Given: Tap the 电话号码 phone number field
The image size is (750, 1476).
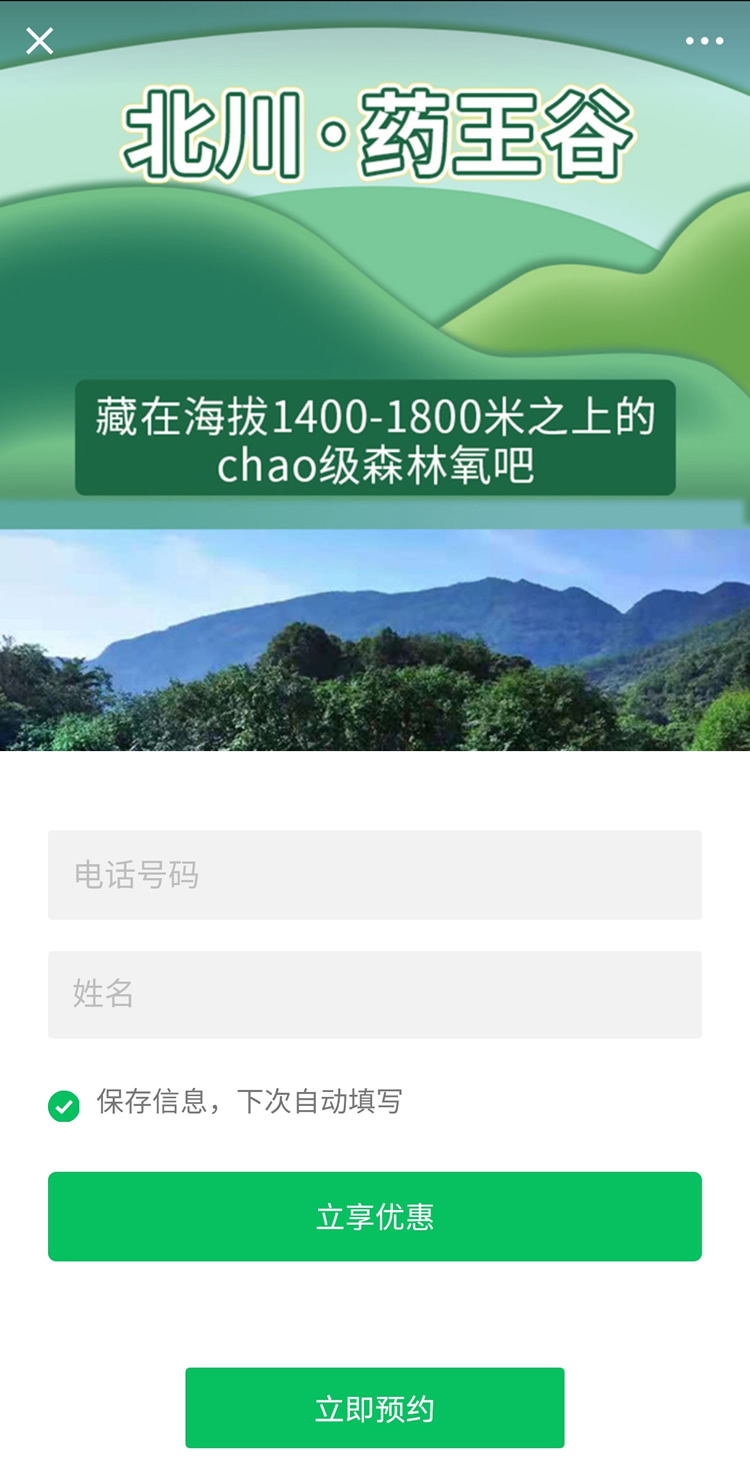Looking at the screenshot, I should (375, 875).
